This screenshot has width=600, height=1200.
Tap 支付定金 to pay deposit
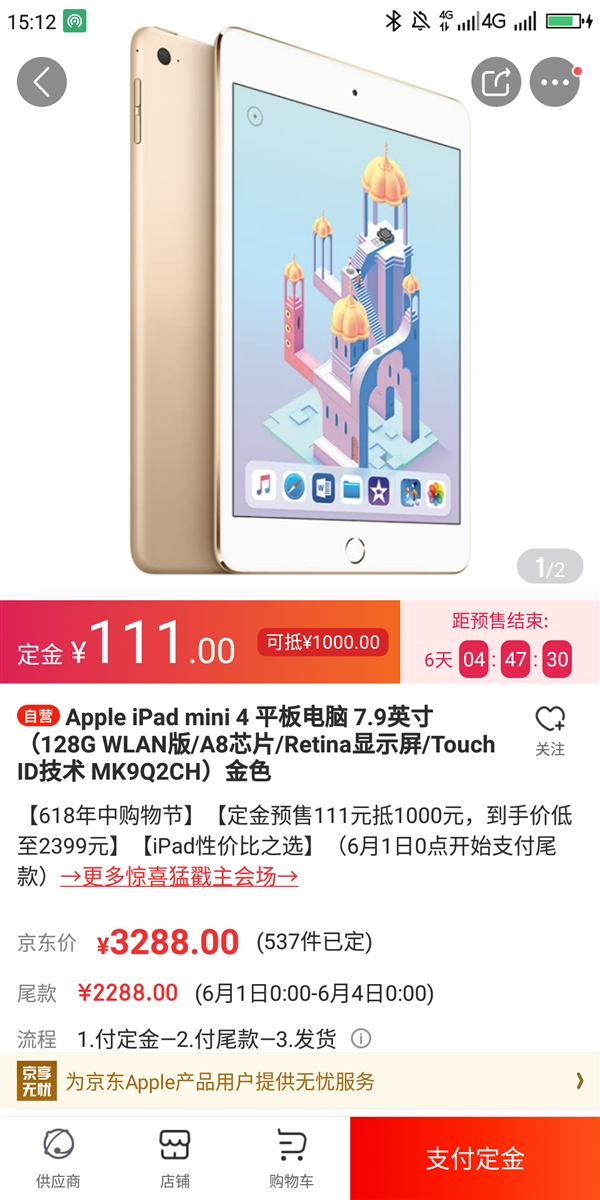click(475, 1158)
